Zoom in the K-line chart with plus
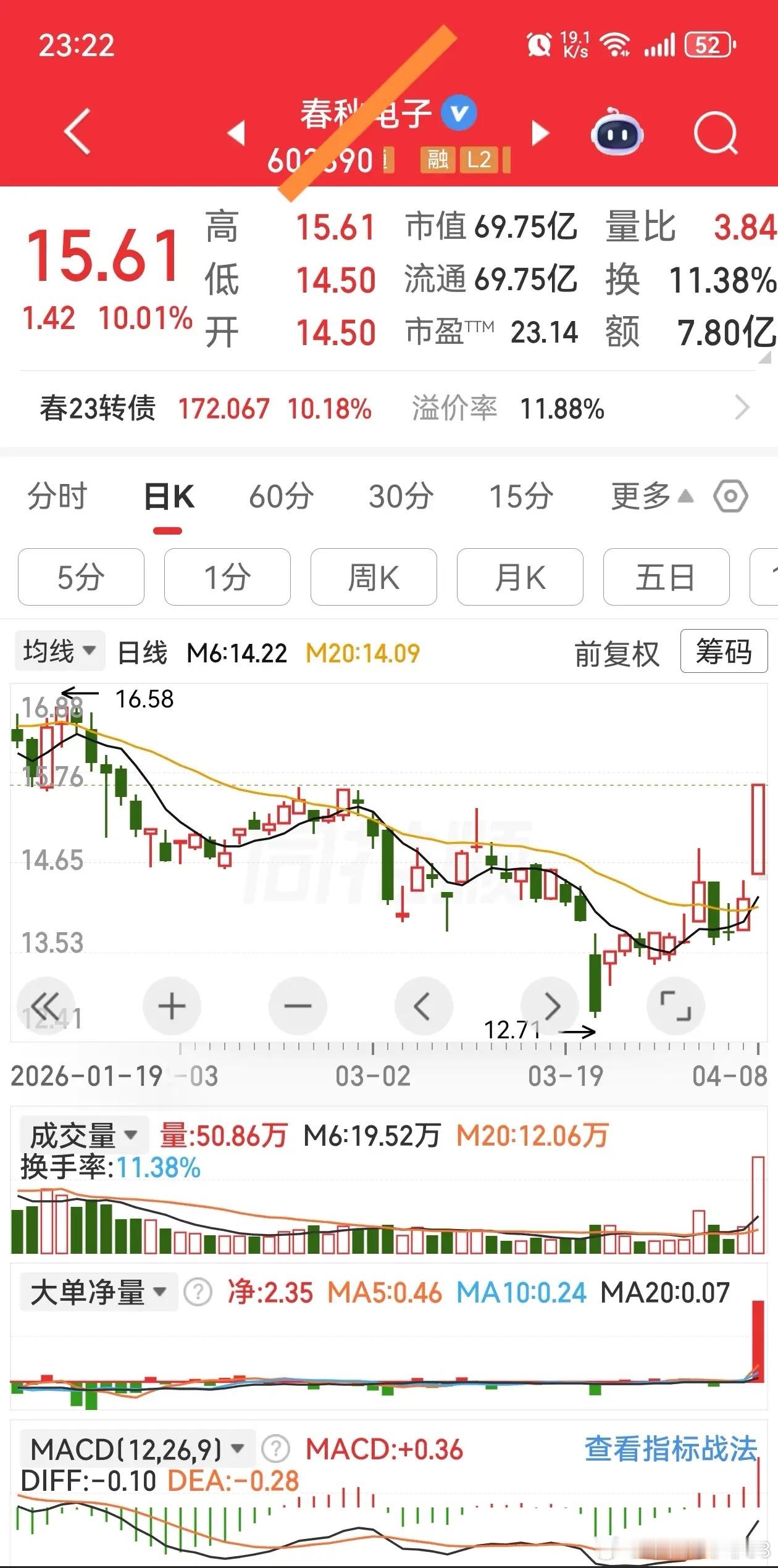This screenshot has height=1568, width=778. click(172, 1006)
